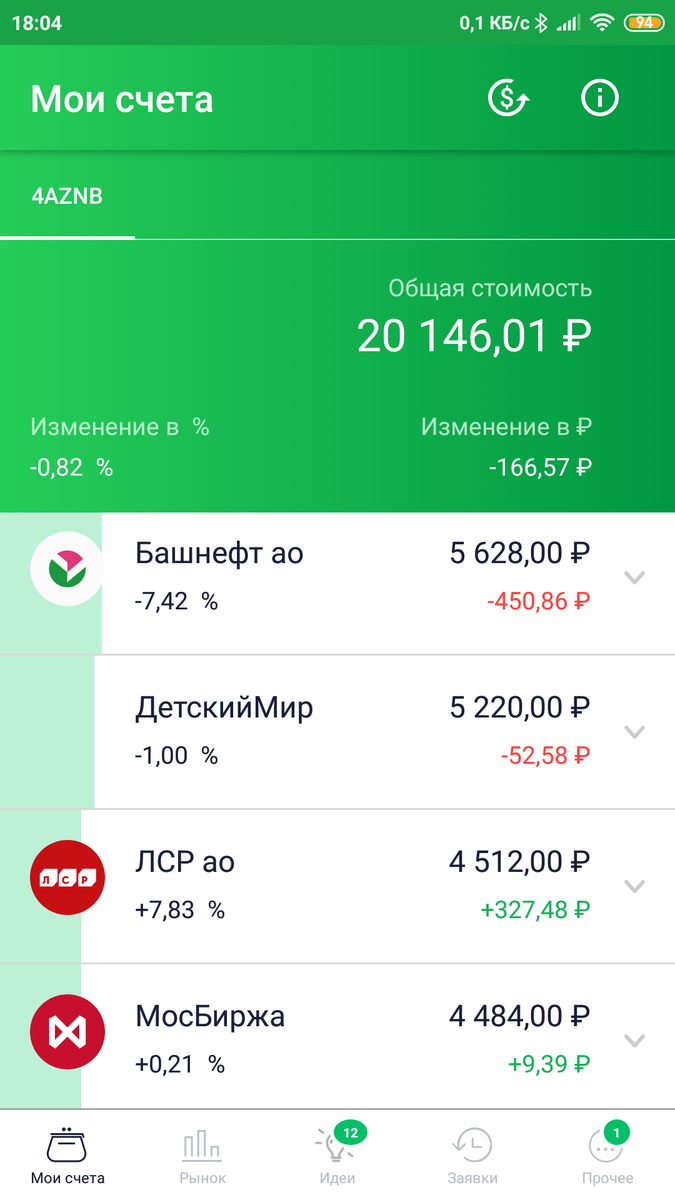Open the currency exchange icon

(x=508, y=98)
